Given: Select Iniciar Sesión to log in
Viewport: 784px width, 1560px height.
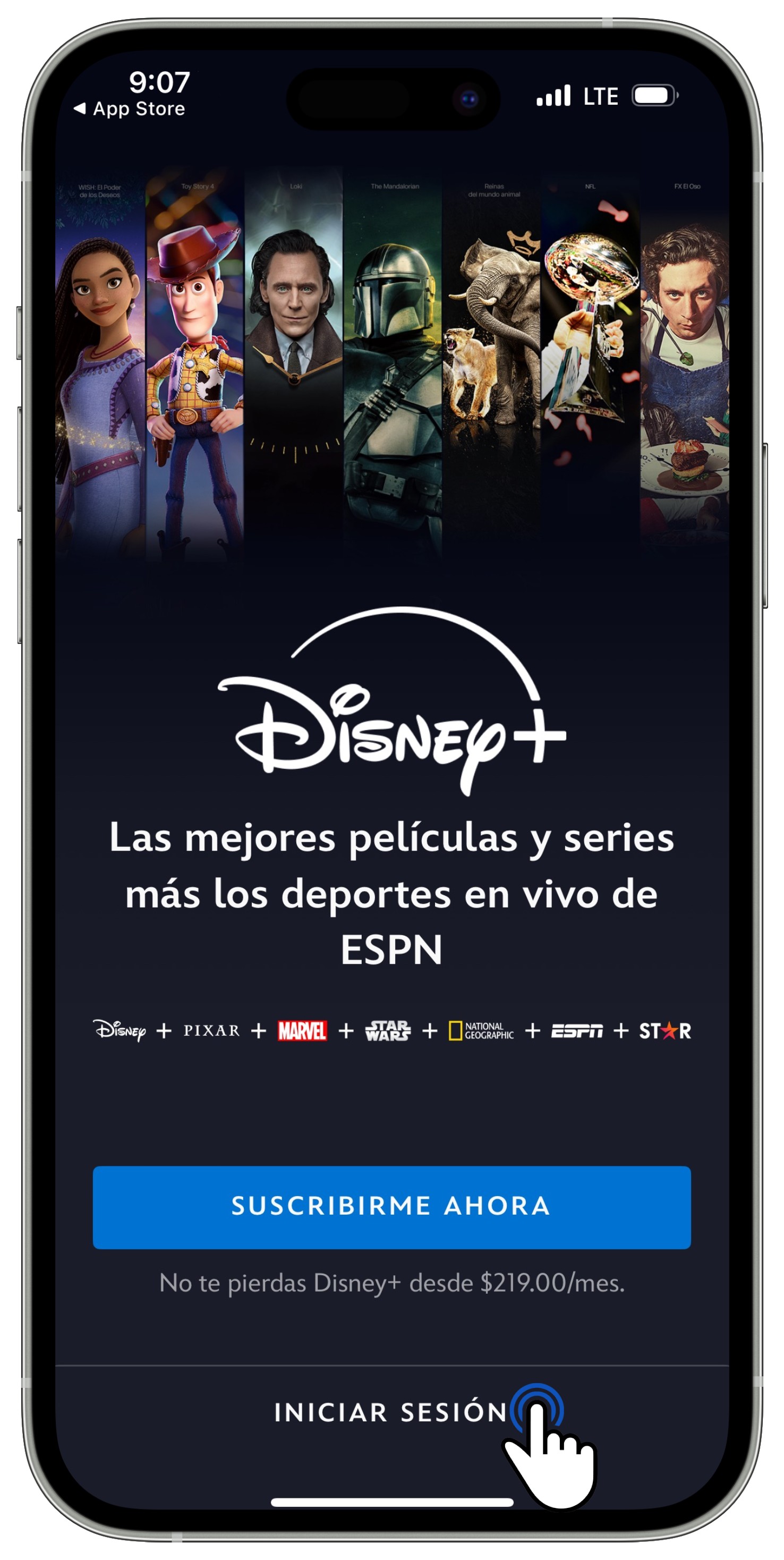Looking at the screenshot, I should coord(390,1412).
